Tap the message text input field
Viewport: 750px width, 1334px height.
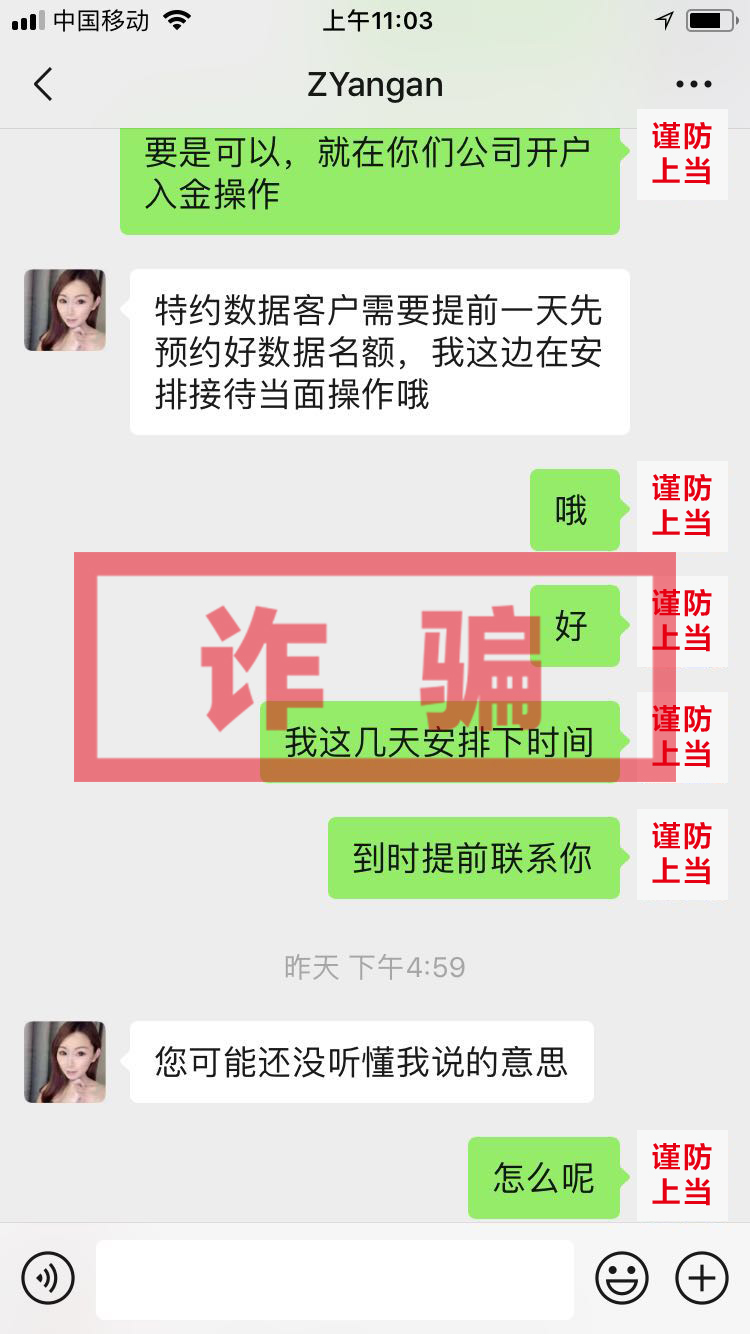[x=335, y=1278]
